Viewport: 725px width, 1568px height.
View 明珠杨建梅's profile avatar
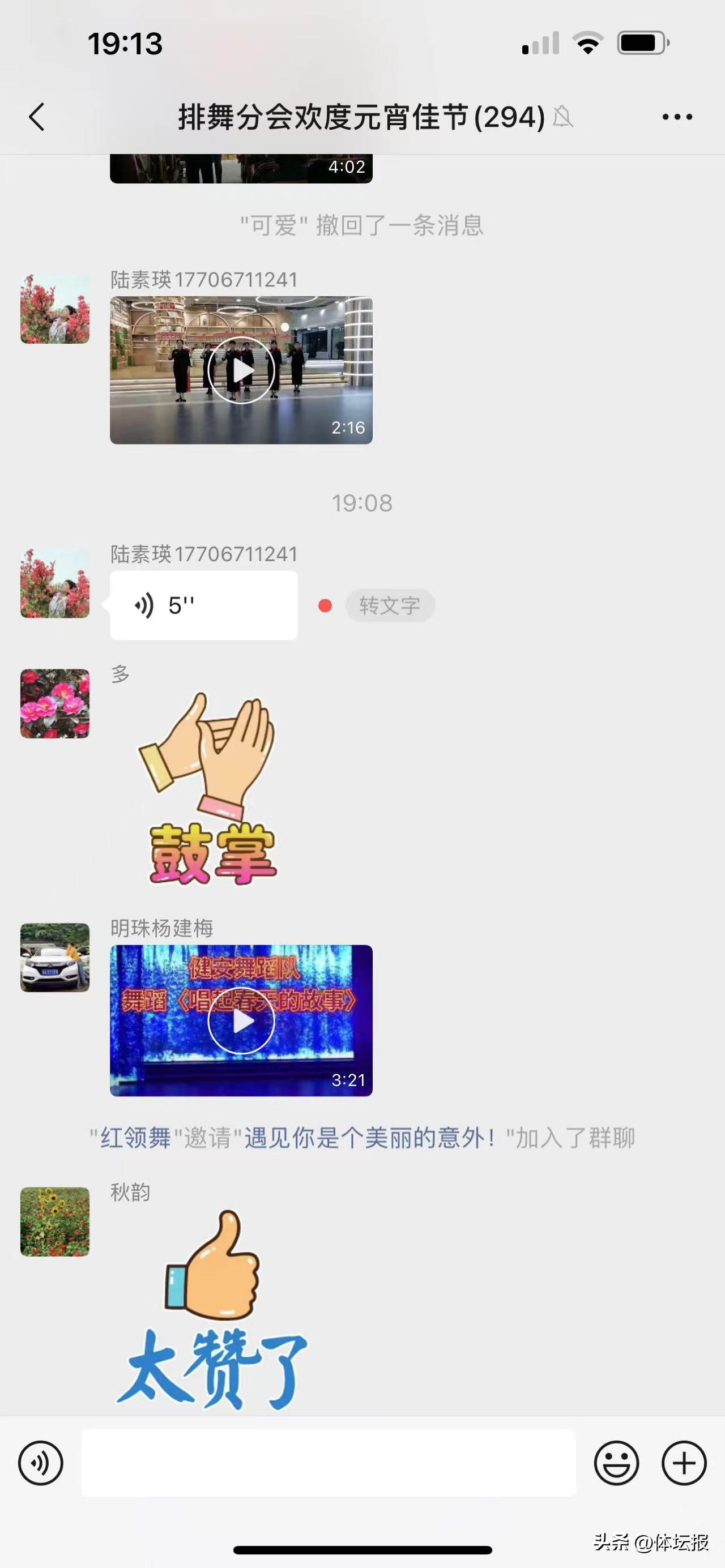pyautogui.click(x=55, y=958)
